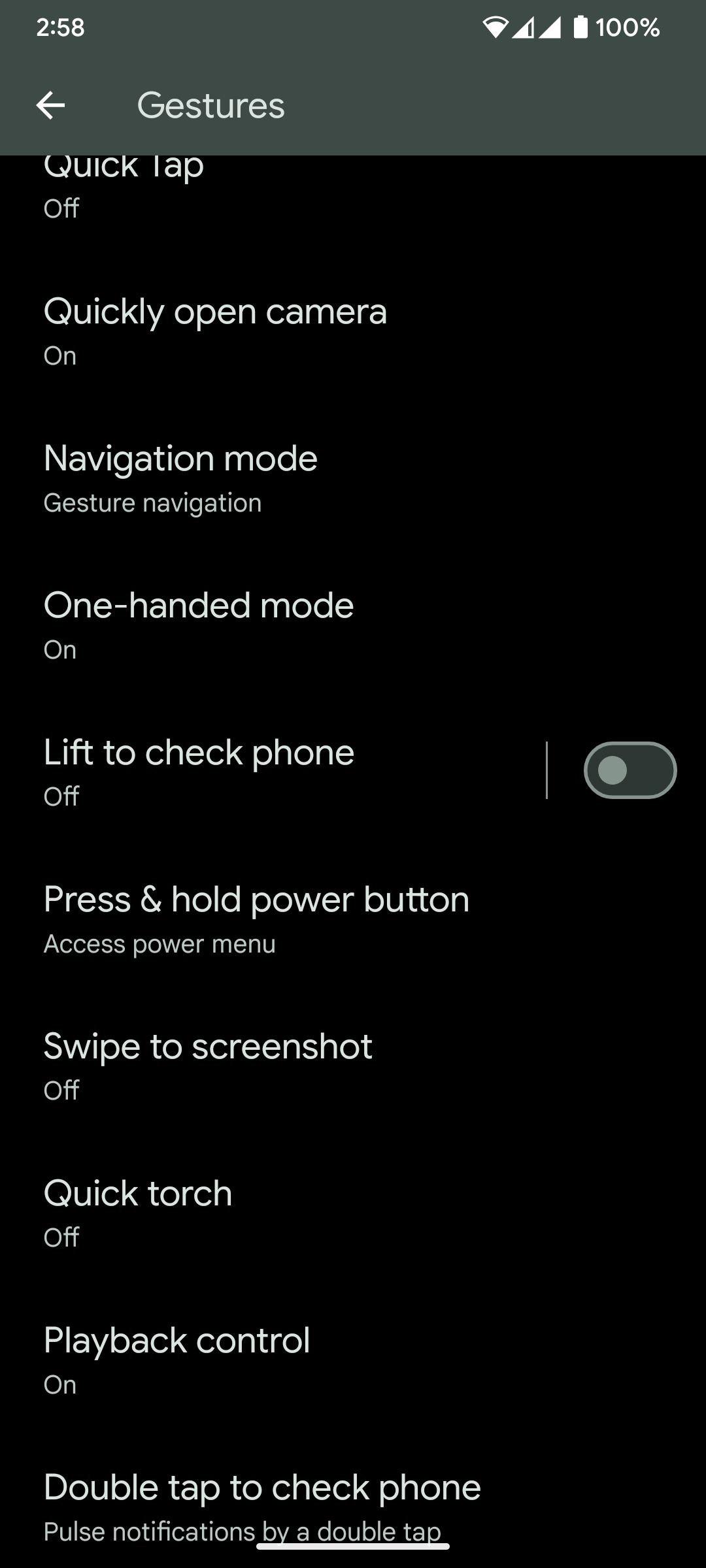Viewport: 706px width, 1568px height.
Task: Open Swipe to screenshot setting
Action: tap(353, 1067)
